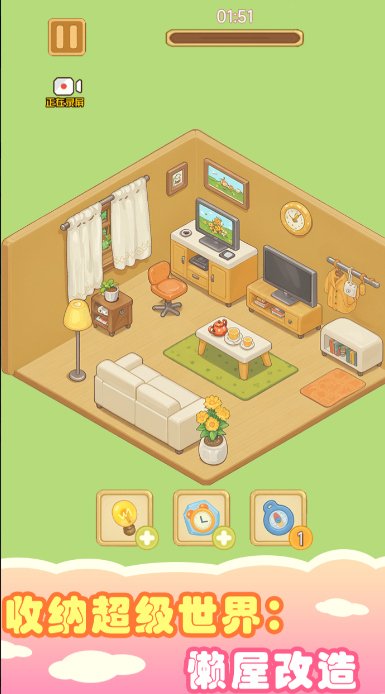Screen dimensions: 385x694
Task: Use the alarm clock time booster
Action: 201,517
